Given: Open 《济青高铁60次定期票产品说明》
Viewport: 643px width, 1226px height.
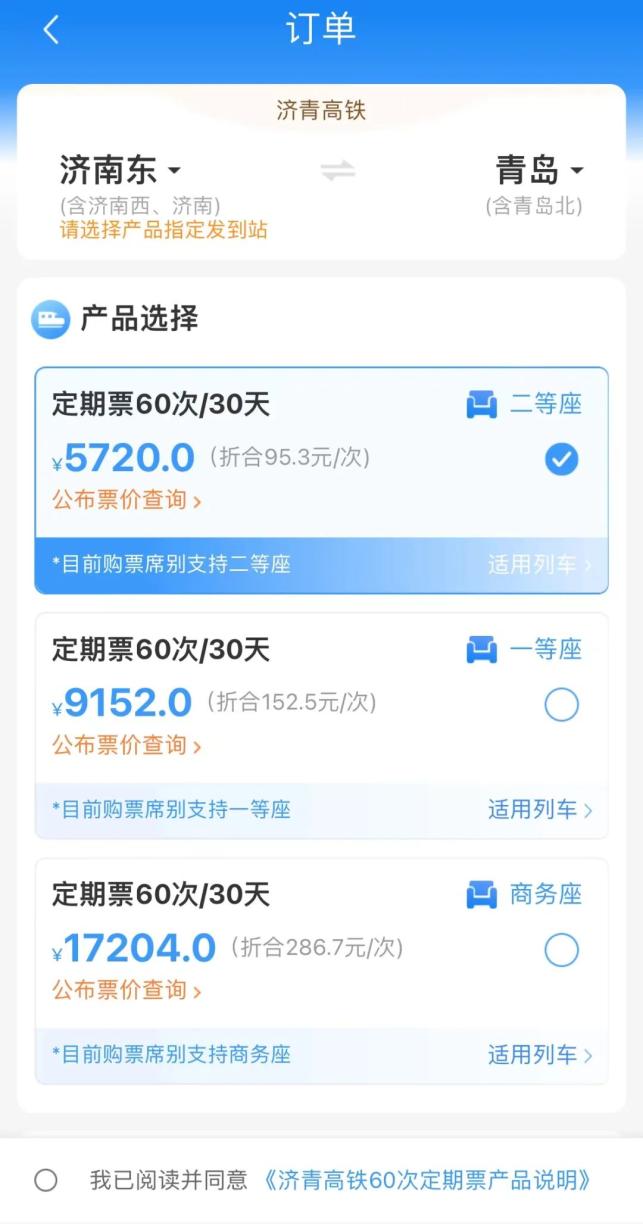Looking at the screenshot, I should click(426, 1181).
